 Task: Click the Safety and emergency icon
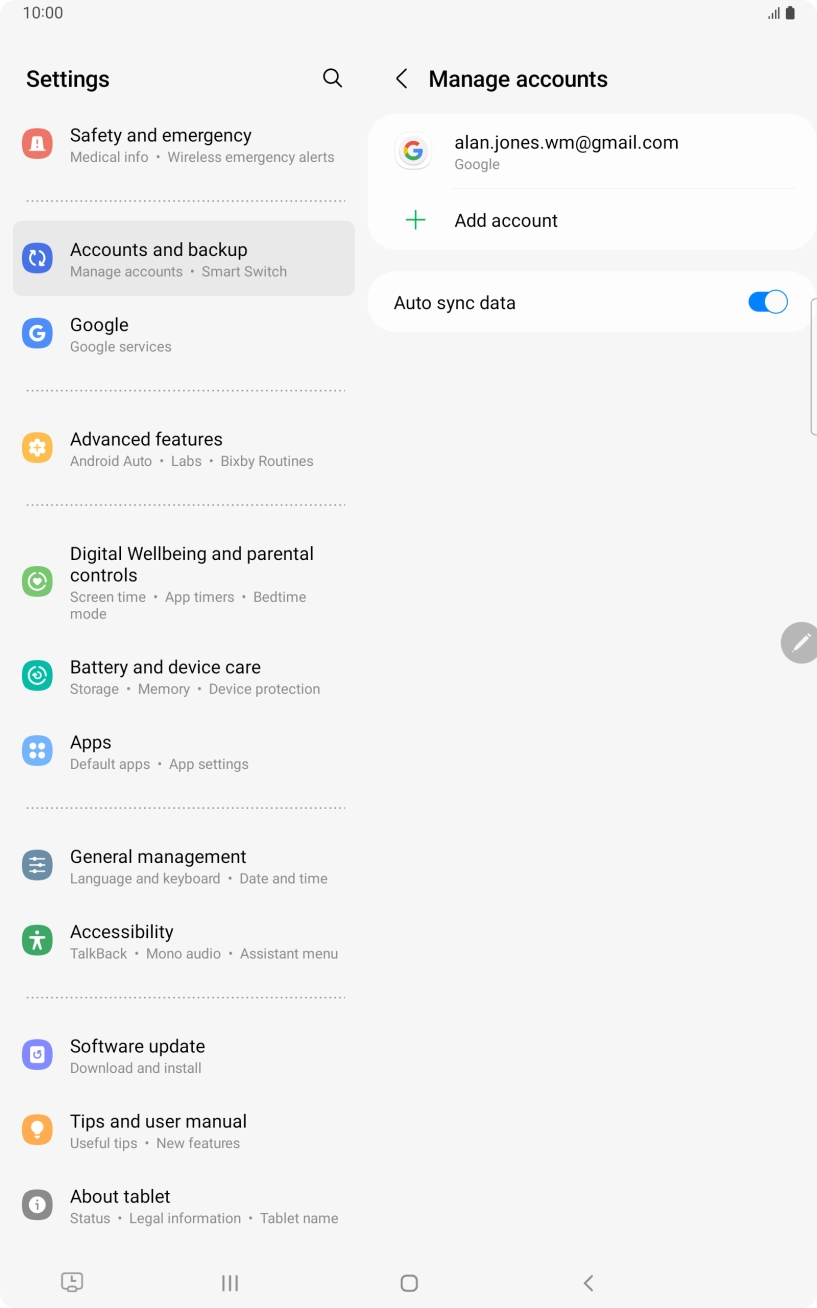point(37,144)
